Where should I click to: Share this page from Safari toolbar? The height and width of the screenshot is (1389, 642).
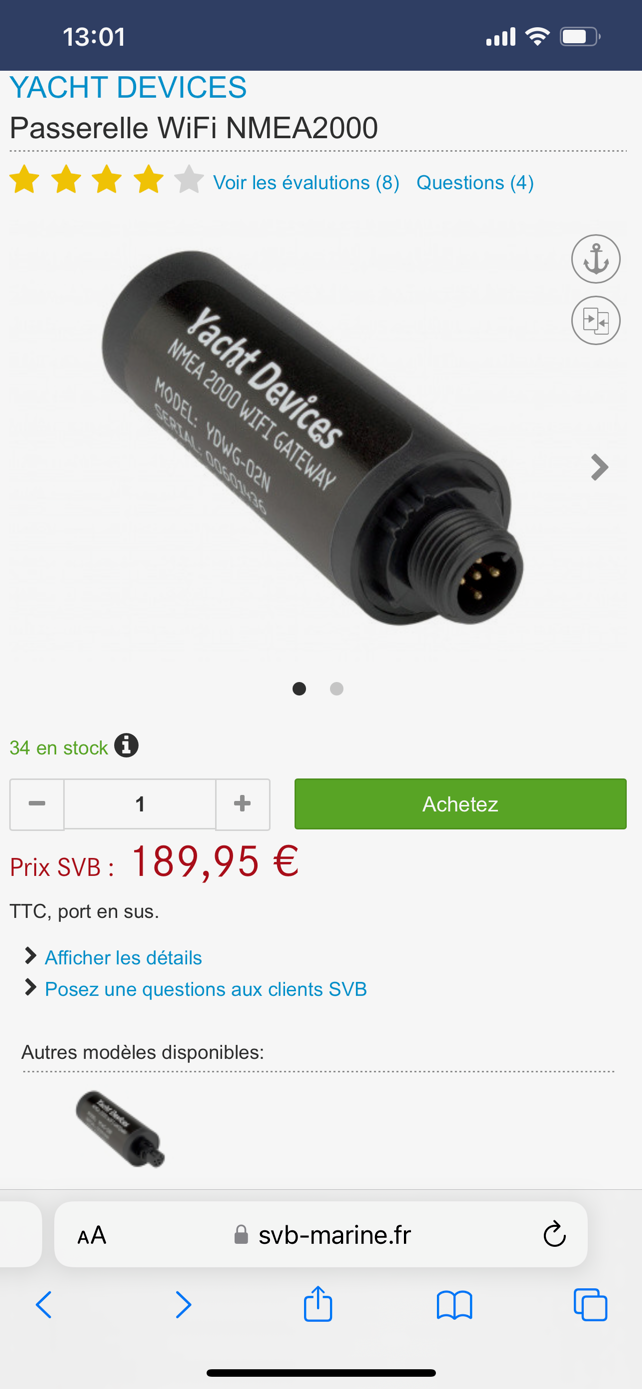318,1303
